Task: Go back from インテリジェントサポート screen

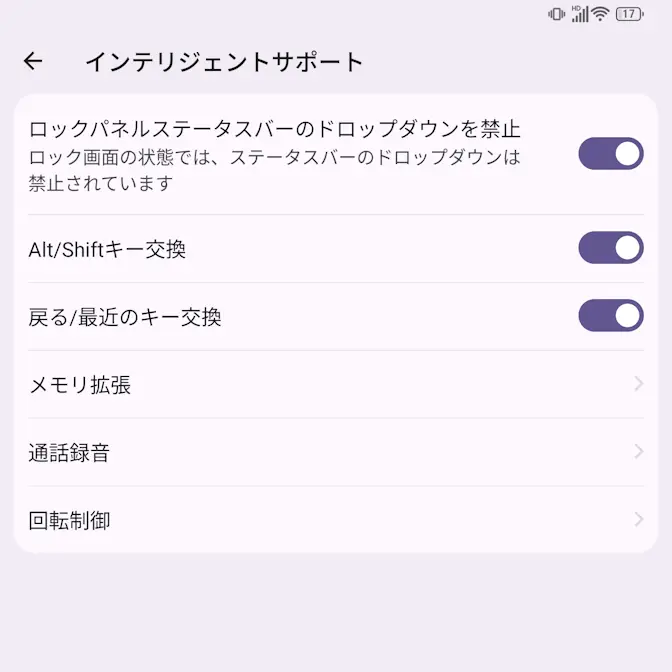Action: pos(33,61)
